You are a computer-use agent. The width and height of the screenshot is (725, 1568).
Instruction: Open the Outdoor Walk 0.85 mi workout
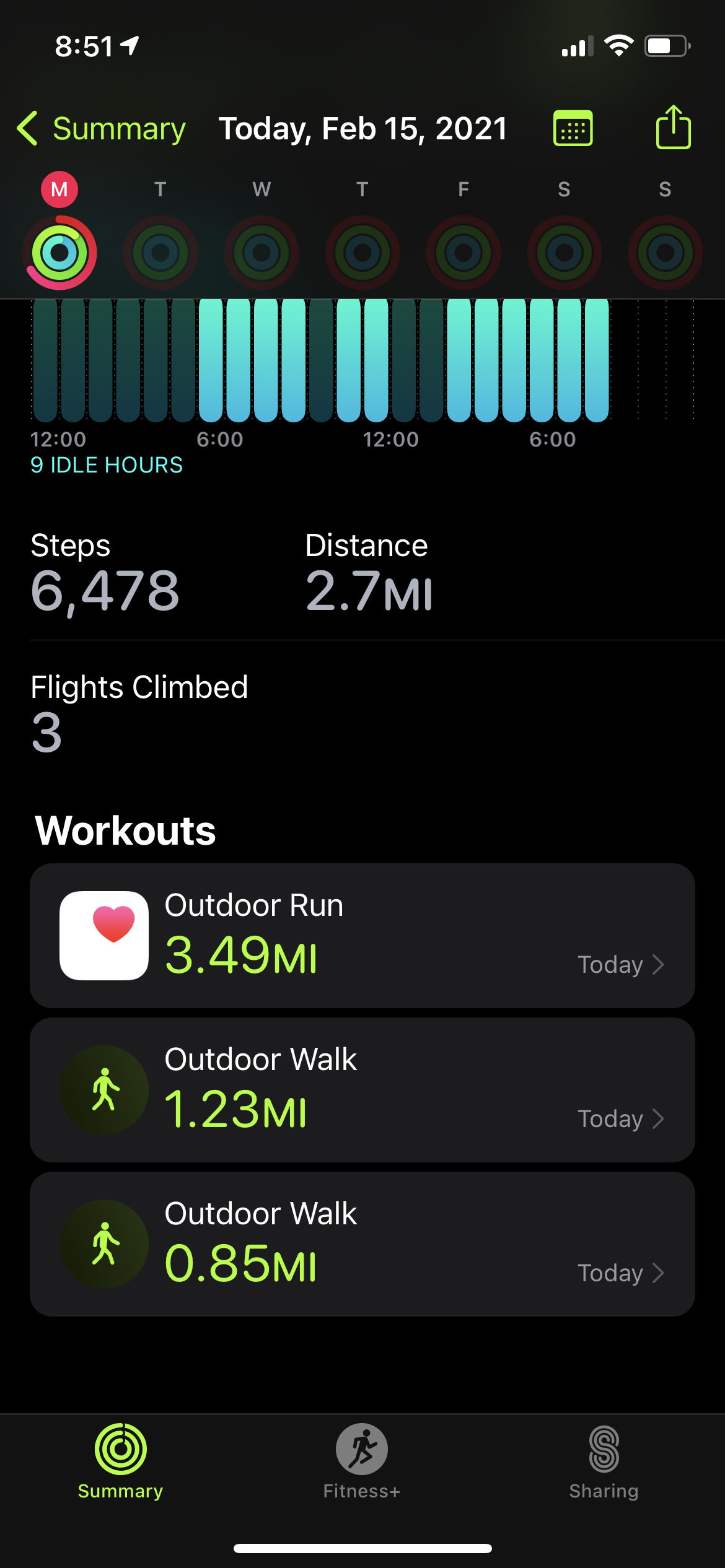362,1244
